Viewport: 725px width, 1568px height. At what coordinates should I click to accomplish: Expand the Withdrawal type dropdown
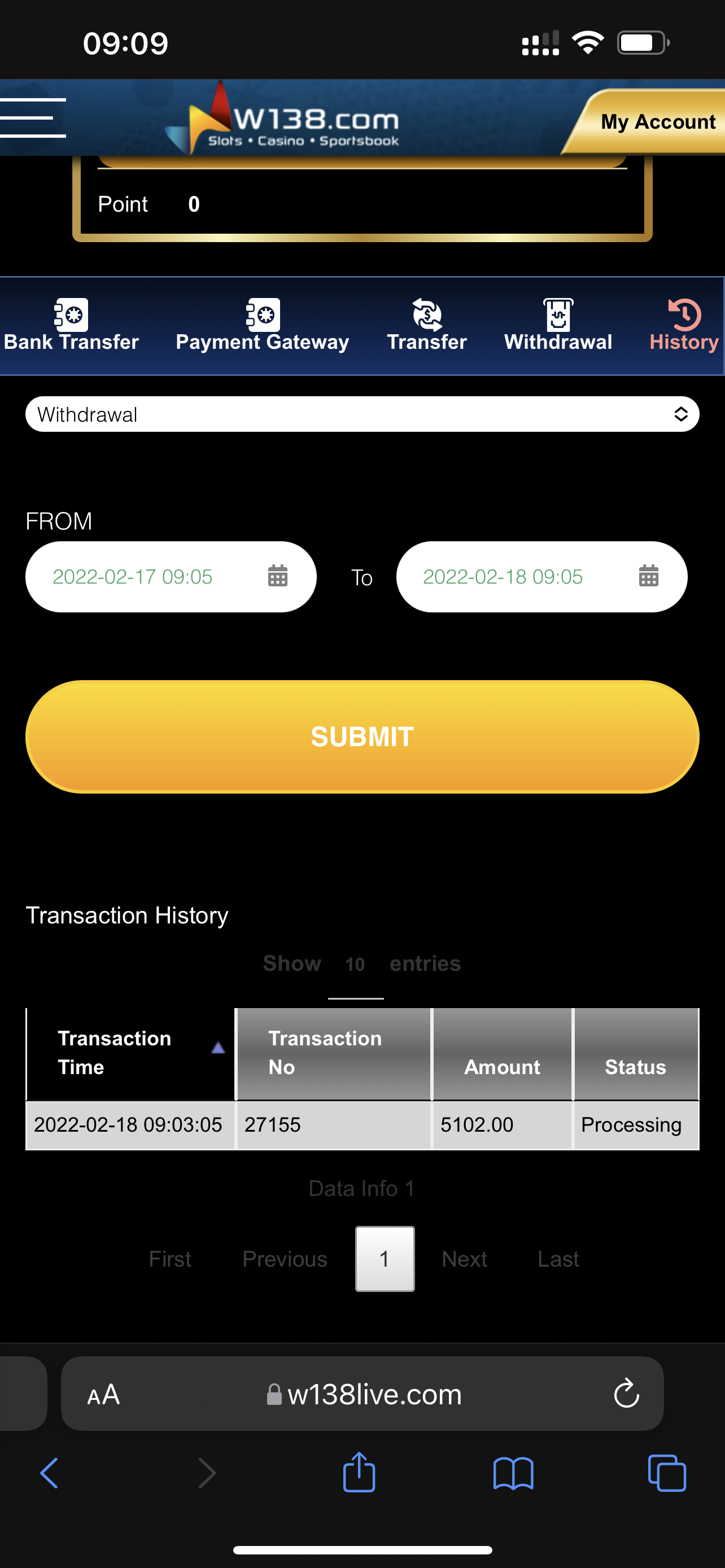(362, 414)
